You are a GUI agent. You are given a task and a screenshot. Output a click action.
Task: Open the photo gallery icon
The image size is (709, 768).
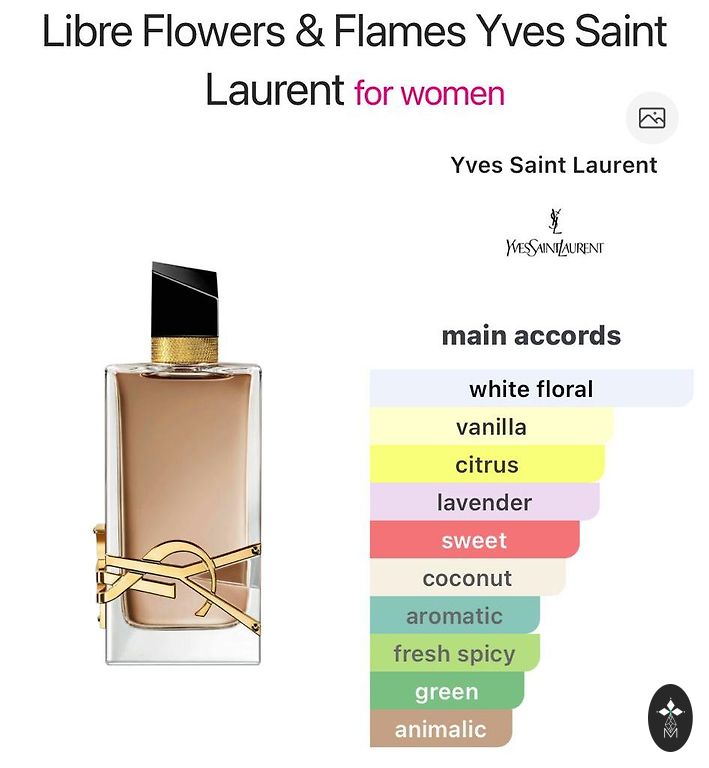[652, 118]
